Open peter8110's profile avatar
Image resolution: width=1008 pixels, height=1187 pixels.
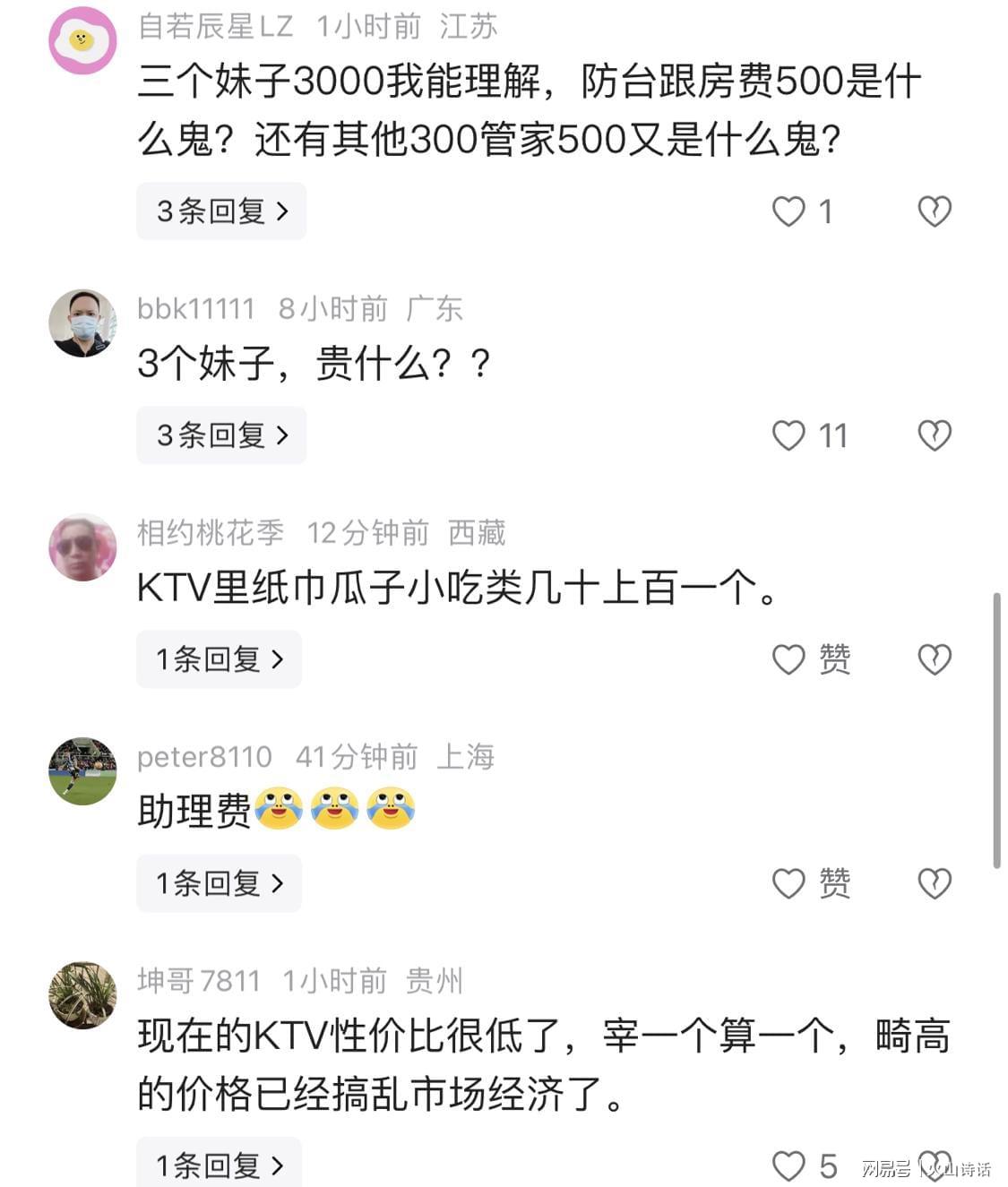[82, 771]
